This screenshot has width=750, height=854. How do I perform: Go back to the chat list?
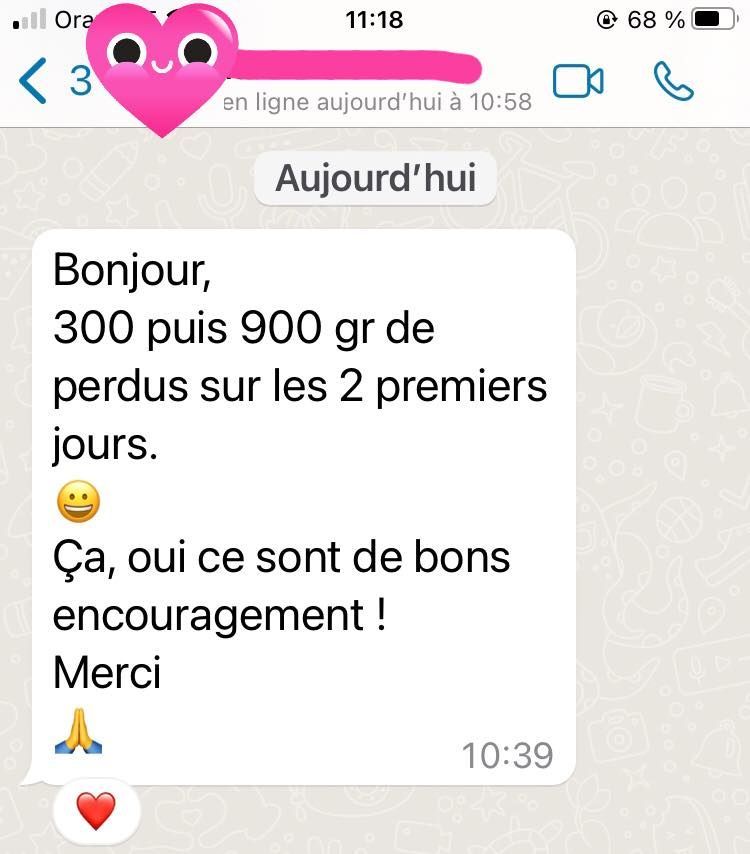[x=33, y=82]
